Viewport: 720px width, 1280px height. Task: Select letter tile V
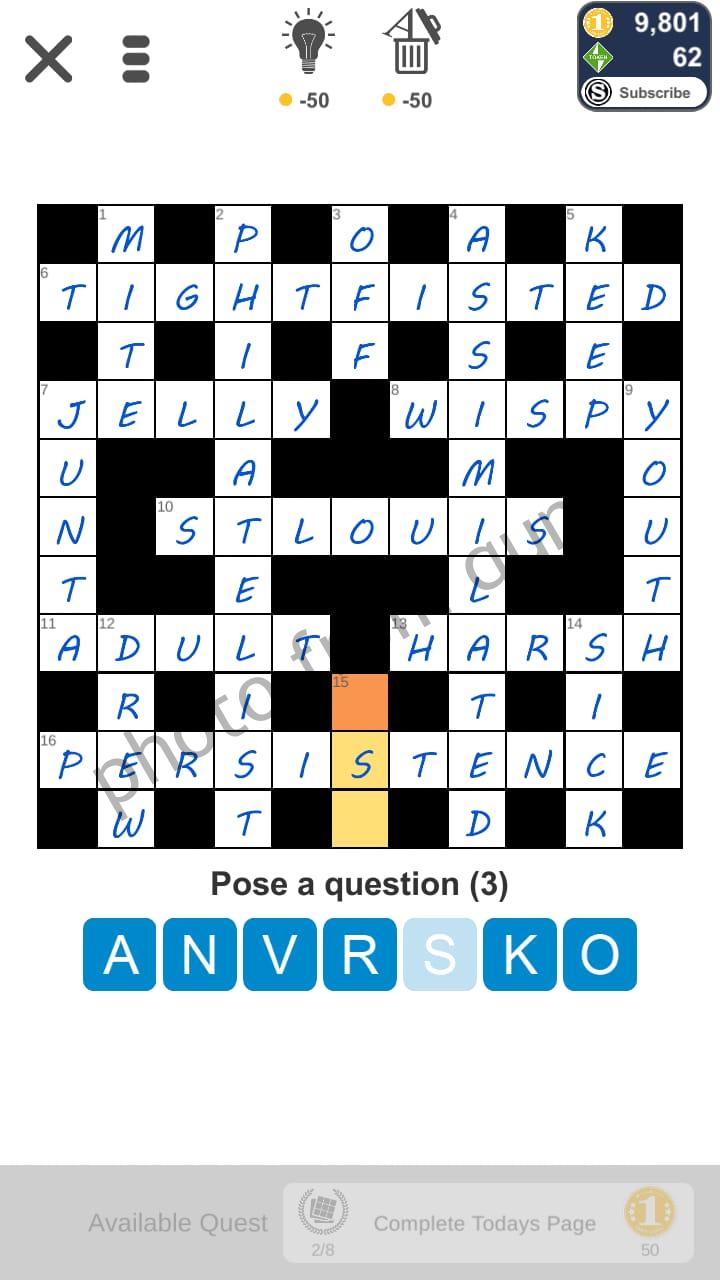280,955
